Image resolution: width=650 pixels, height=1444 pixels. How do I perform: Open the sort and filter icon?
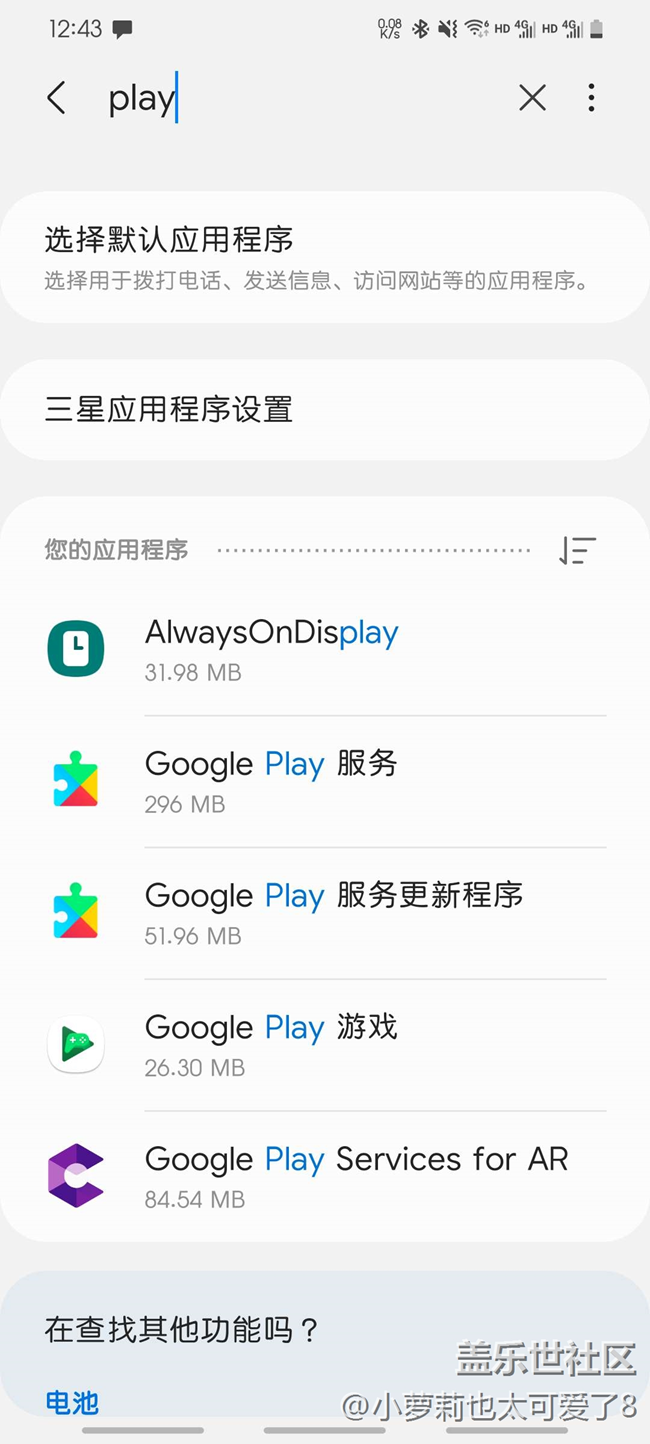[x=577, y=551]
